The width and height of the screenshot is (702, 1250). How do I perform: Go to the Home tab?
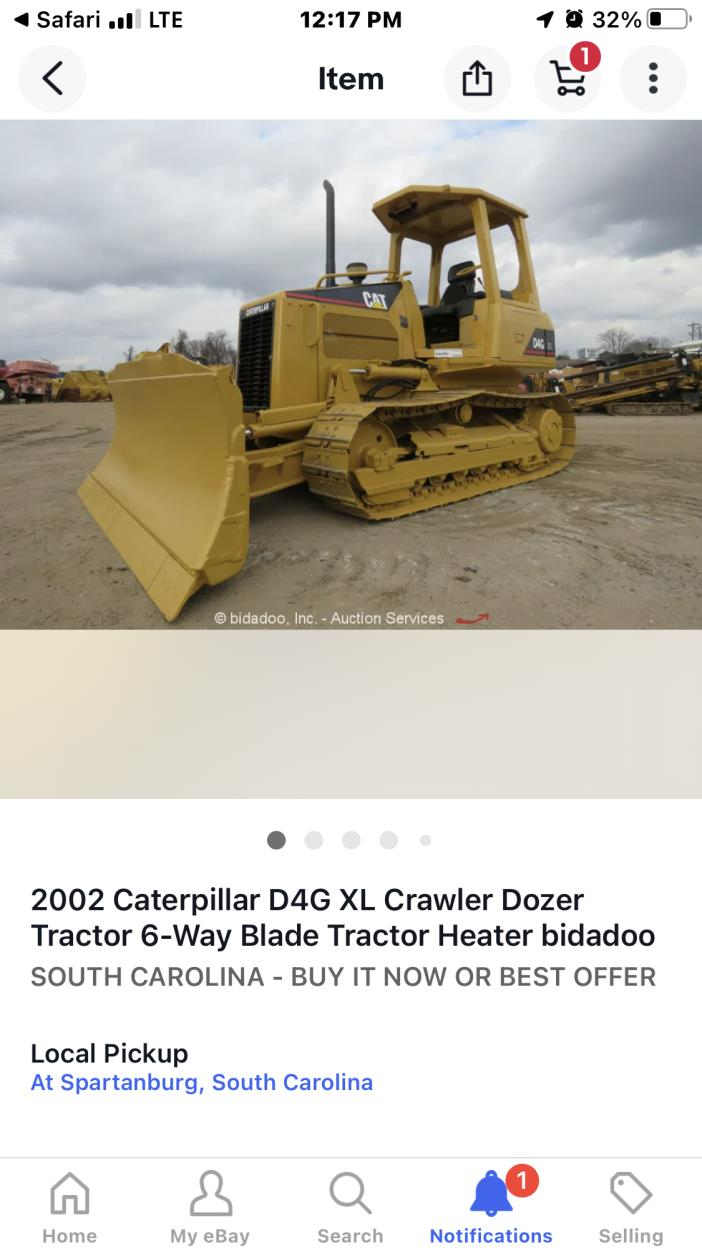[x=69, y=1207]
